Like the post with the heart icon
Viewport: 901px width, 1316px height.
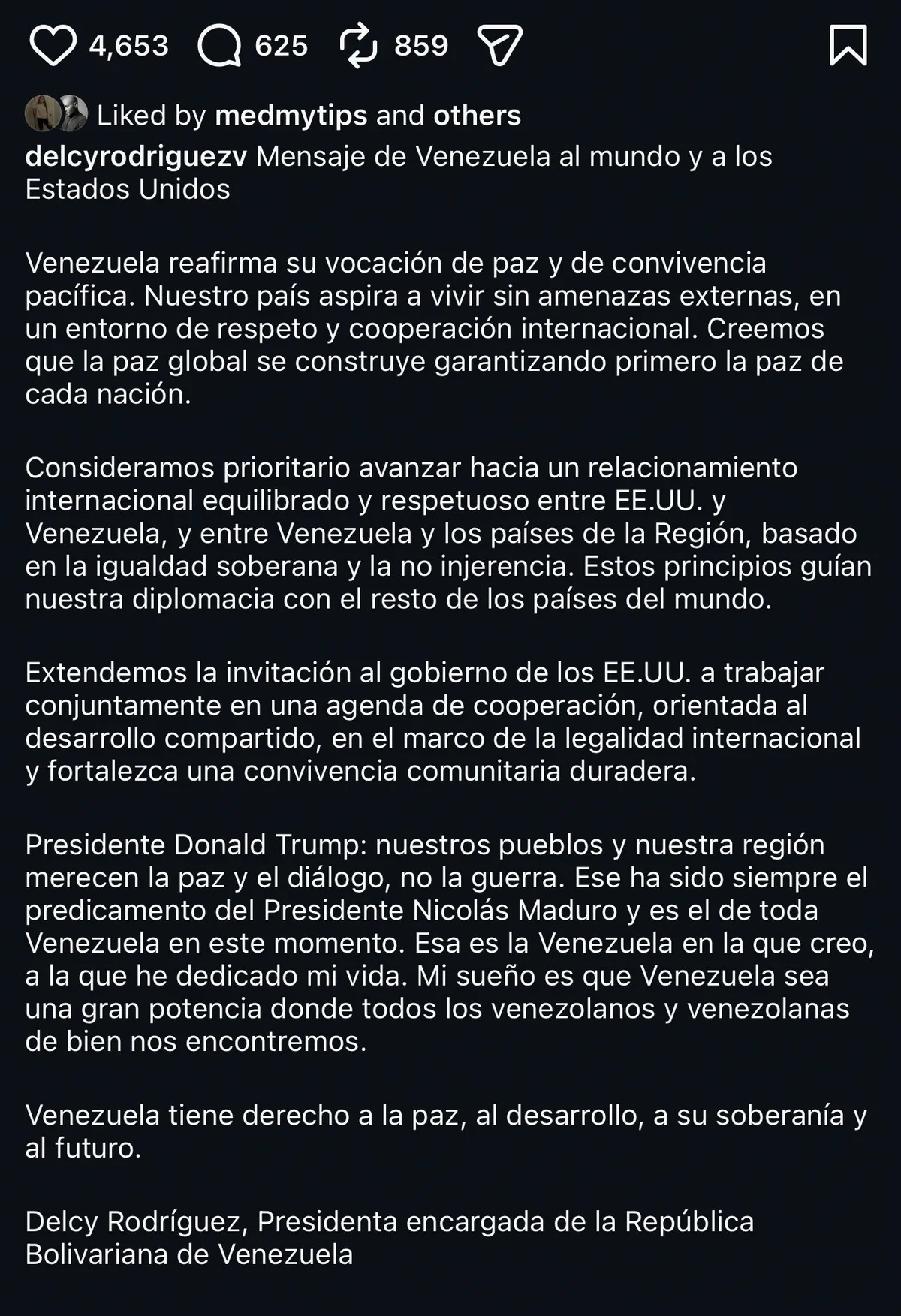click(x=53, y=46)
